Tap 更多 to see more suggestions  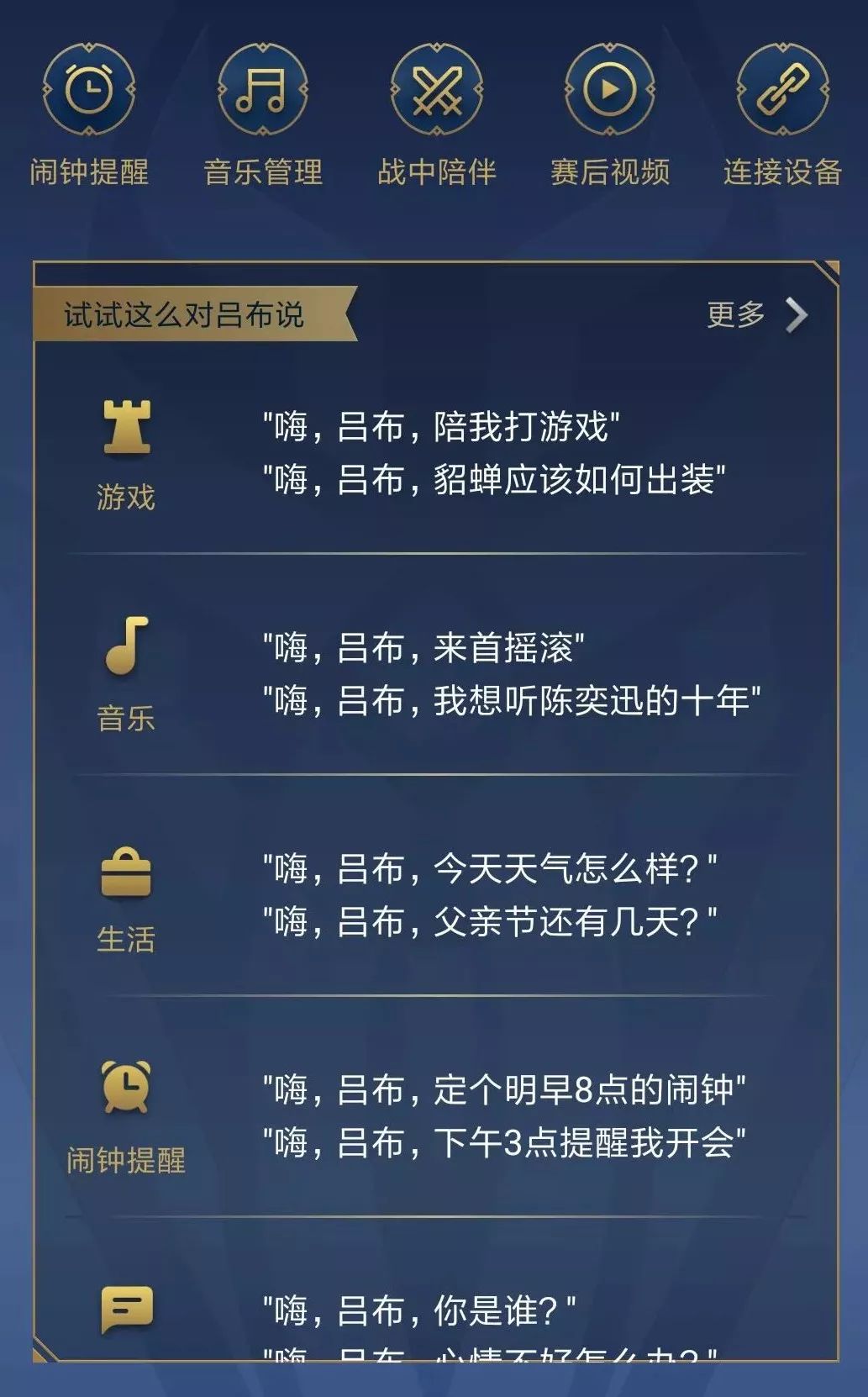[x=757, y=314]
